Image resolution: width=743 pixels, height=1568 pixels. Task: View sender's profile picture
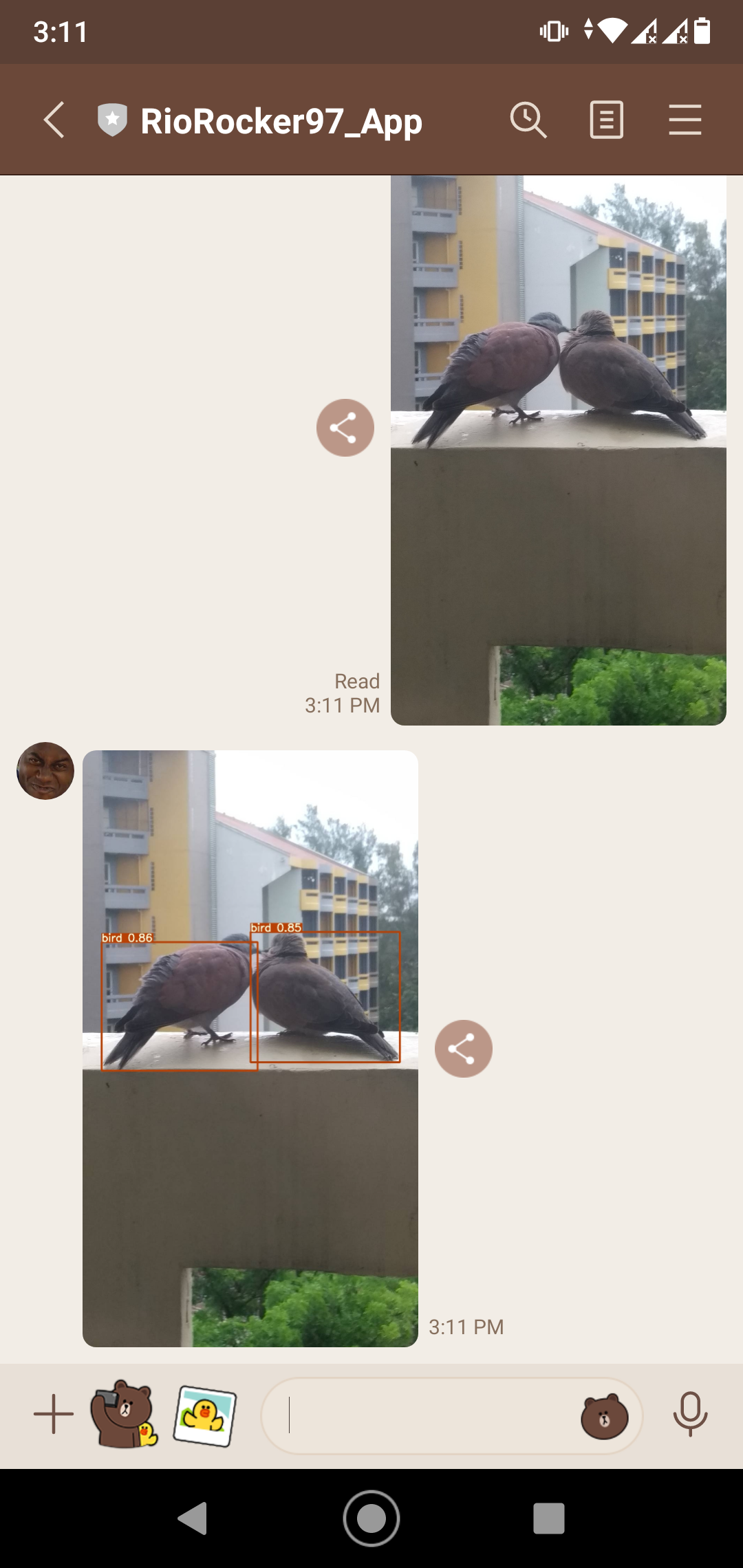(45, 771)
